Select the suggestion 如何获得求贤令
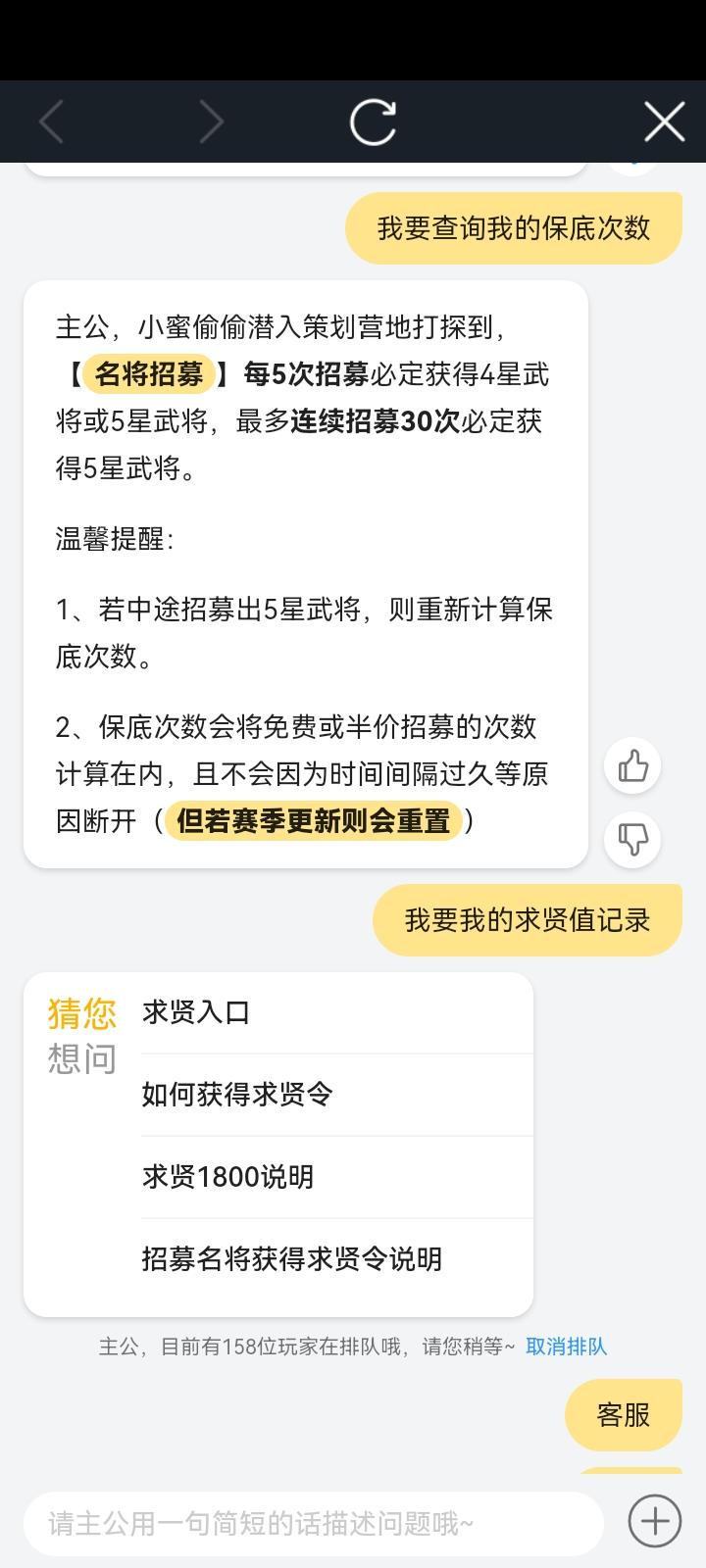 (237, 1095)
